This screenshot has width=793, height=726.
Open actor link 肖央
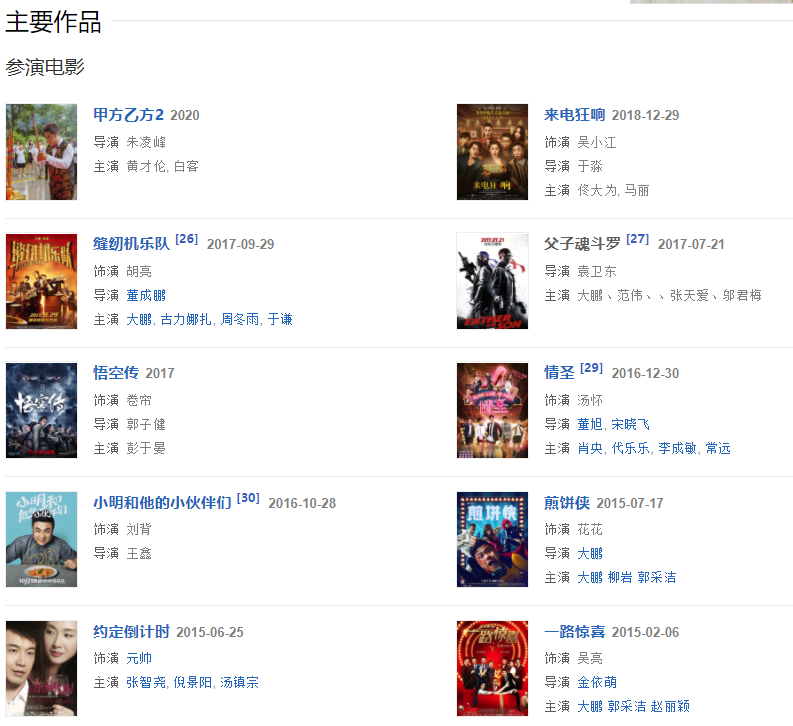point(590,448)
